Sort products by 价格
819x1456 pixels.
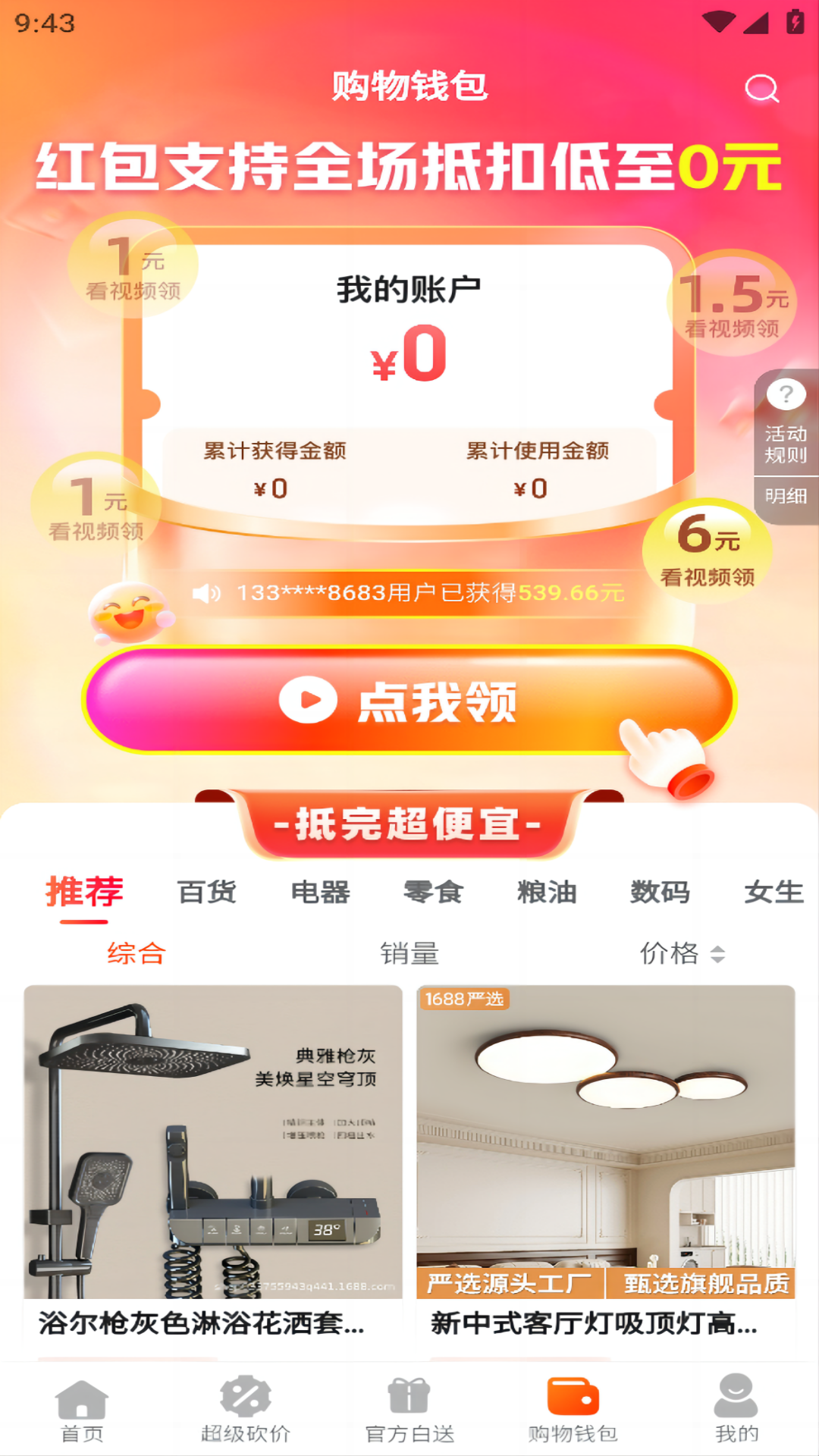[x=681, y=953]
